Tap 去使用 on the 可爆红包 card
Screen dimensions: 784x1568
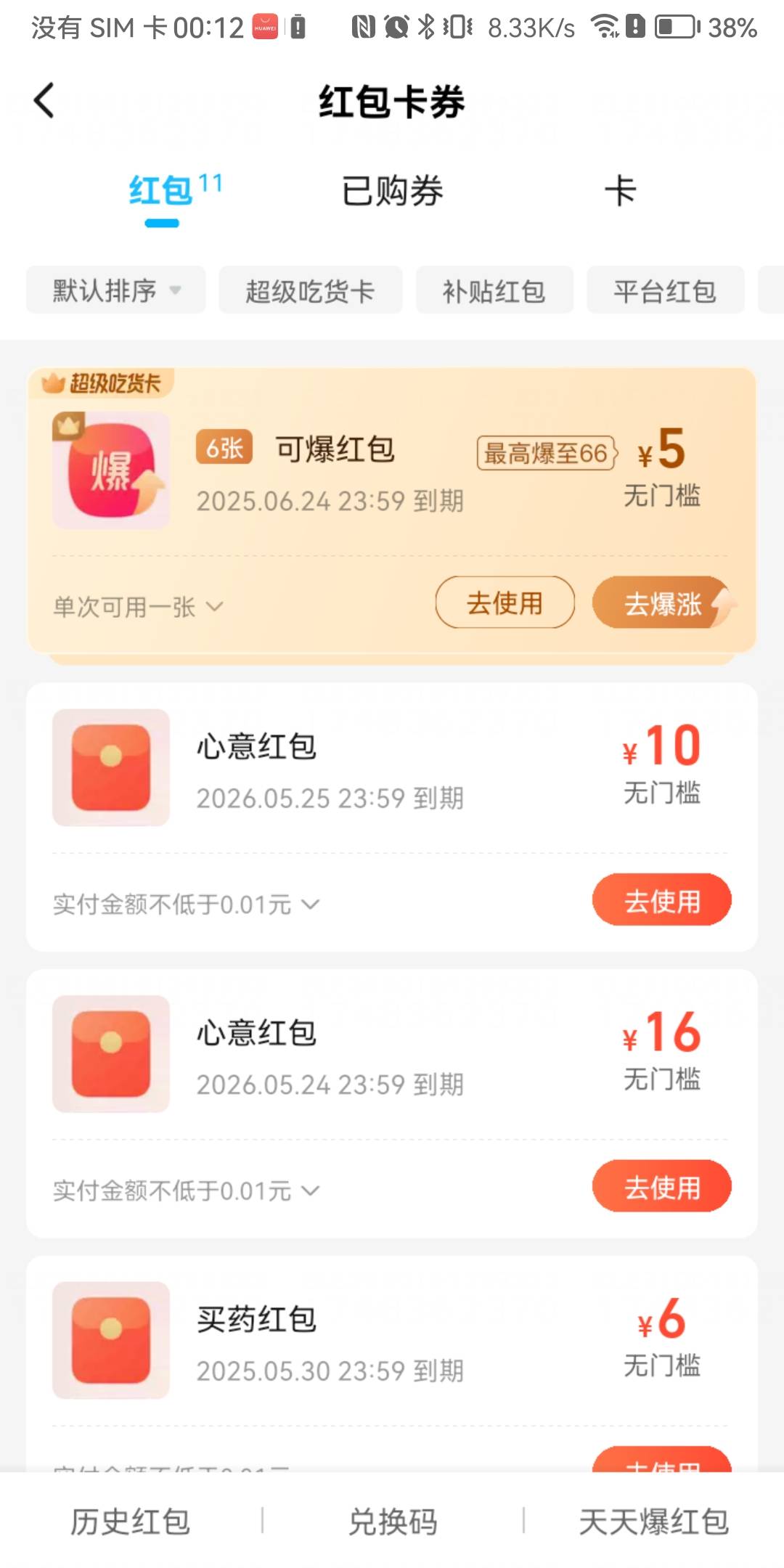click(x=505, y=603)
